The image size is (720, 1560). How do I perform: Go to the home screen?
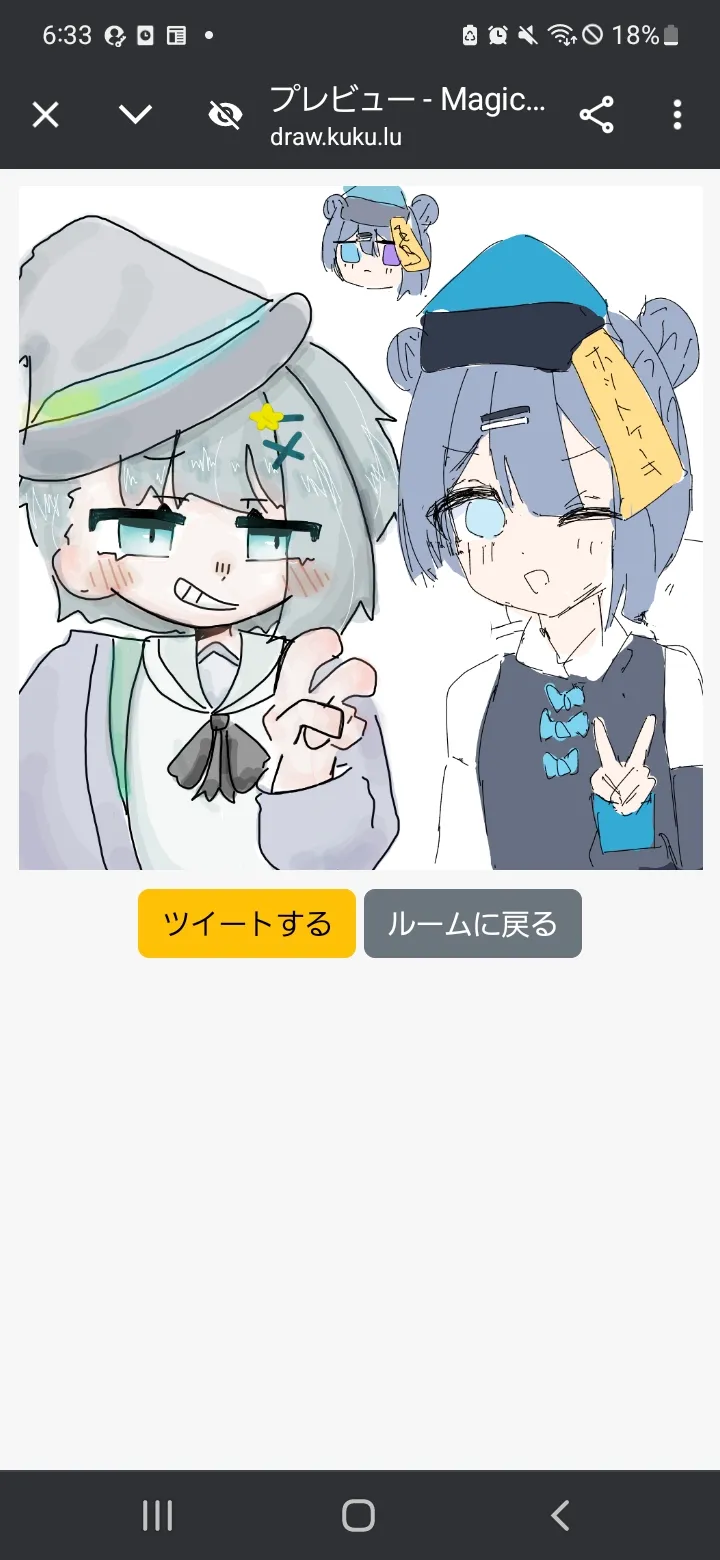(358, 1515)
